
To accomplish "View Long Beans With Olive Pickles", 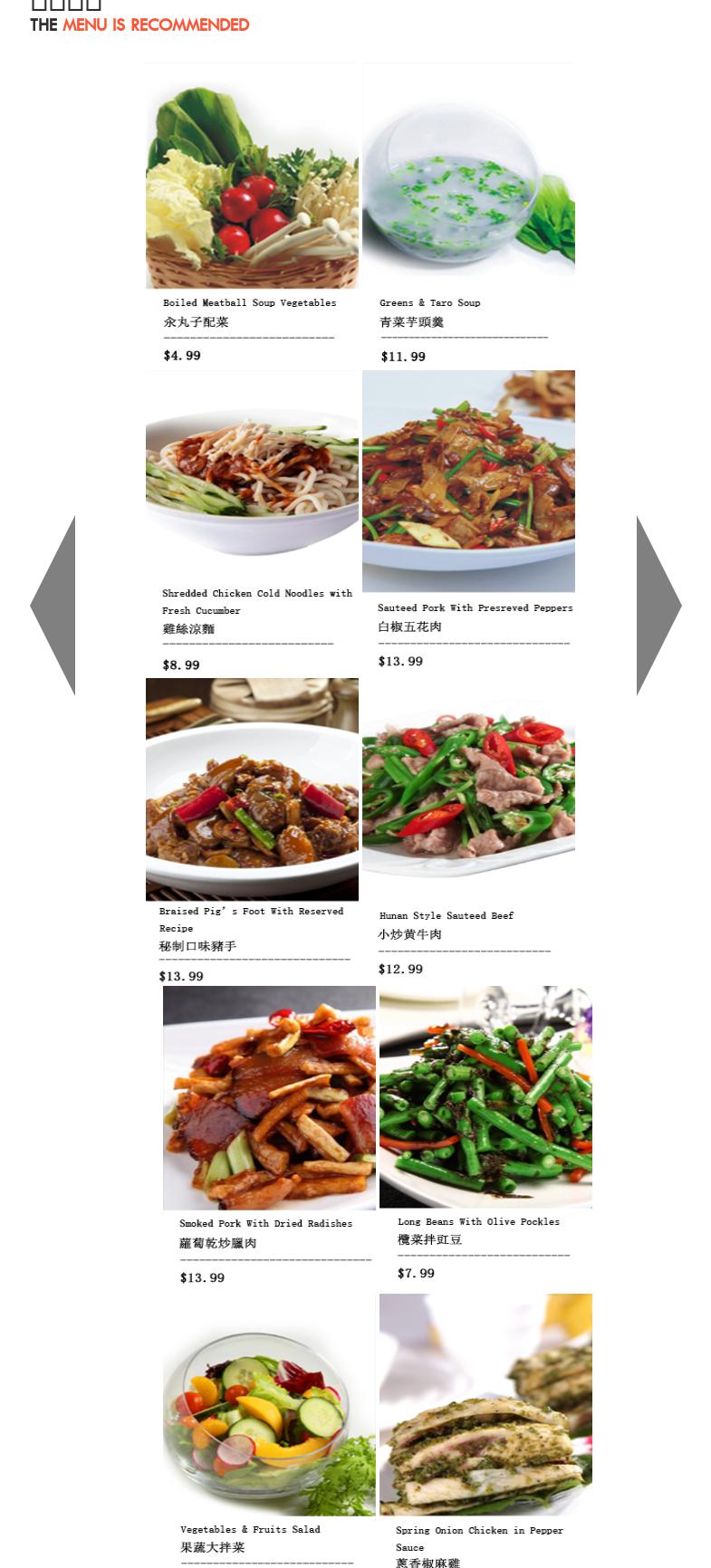I will click(x=485, y=1097).
